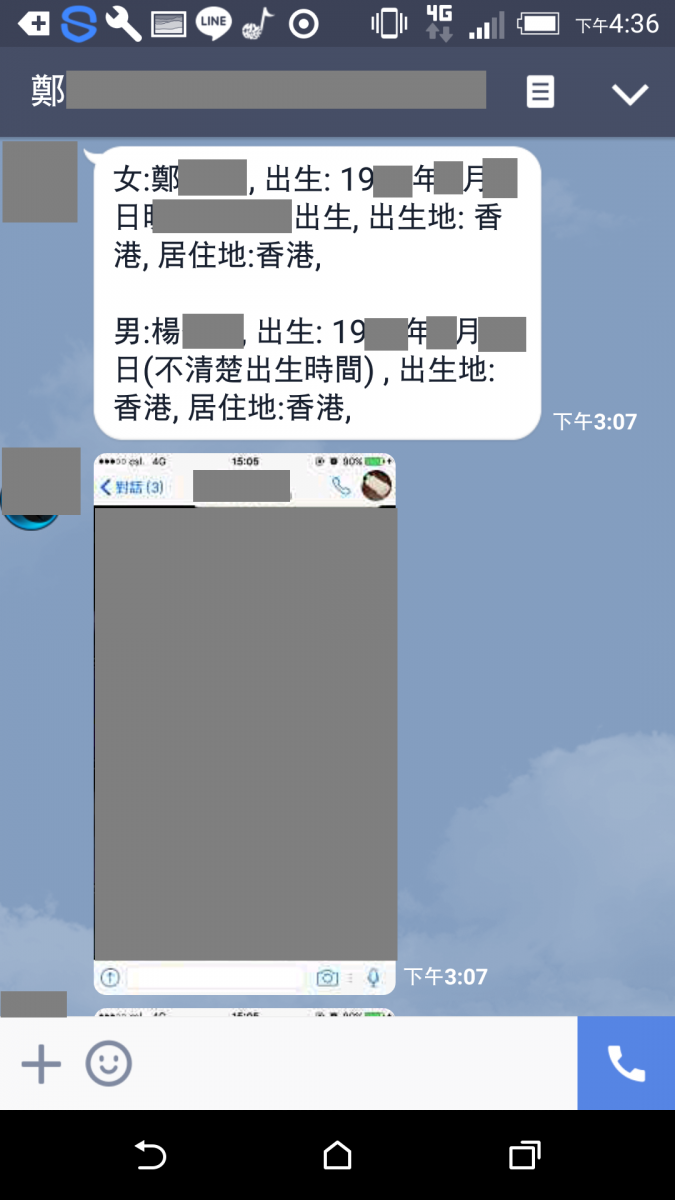Tap the plus attachment button
The height and width of the screenshot is (1200, 675).
pos(41,1064)
